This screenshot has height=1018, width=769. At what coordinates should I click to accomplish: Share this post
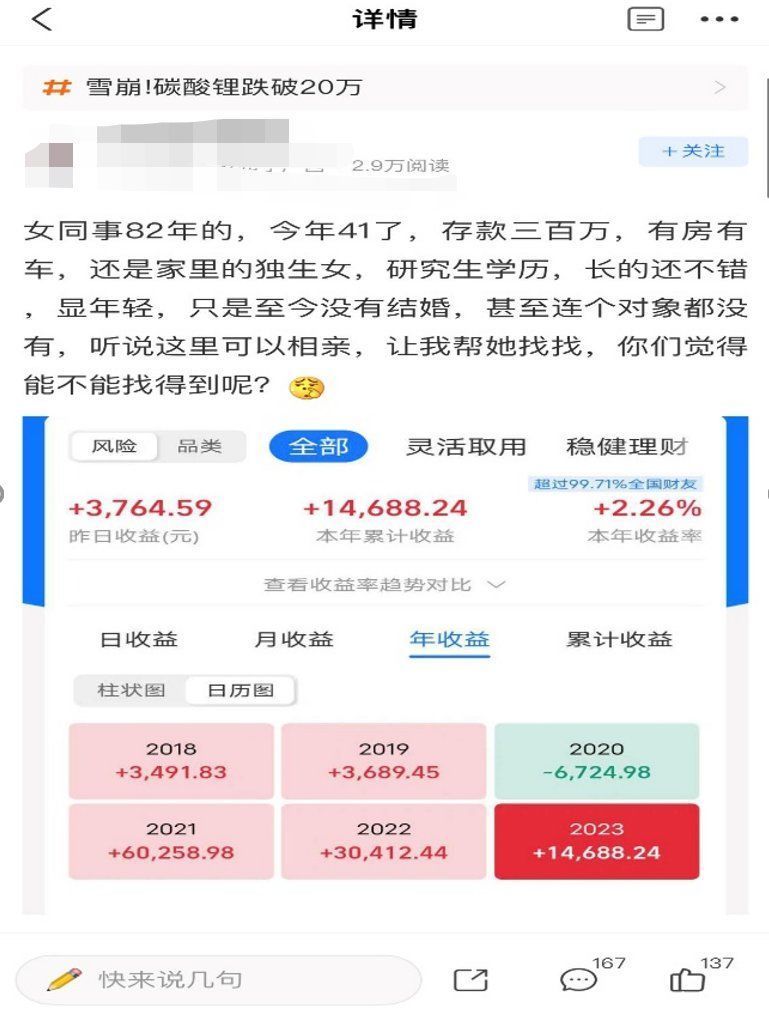coord(470,980)
